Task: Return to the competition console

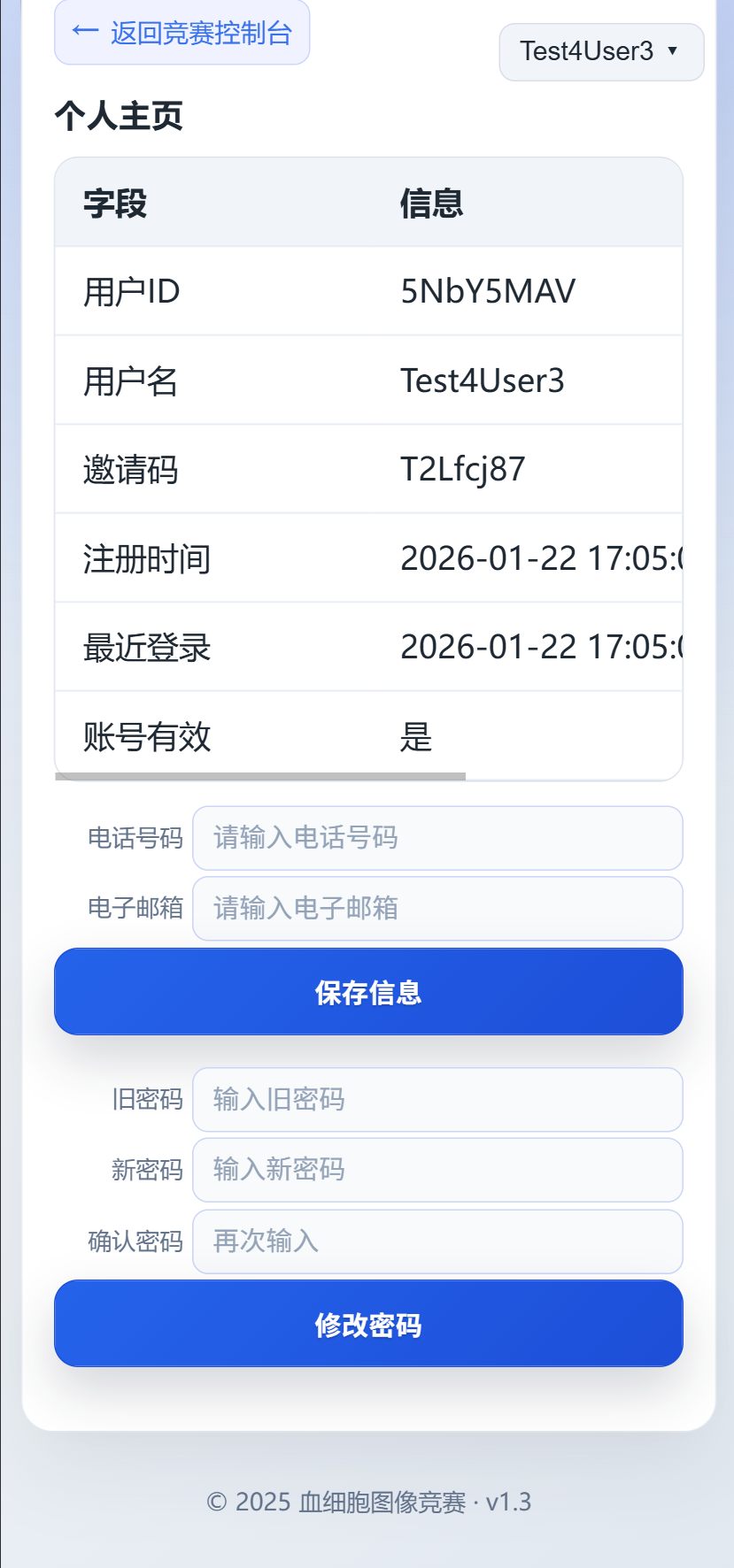Action: tap(182, 33)
